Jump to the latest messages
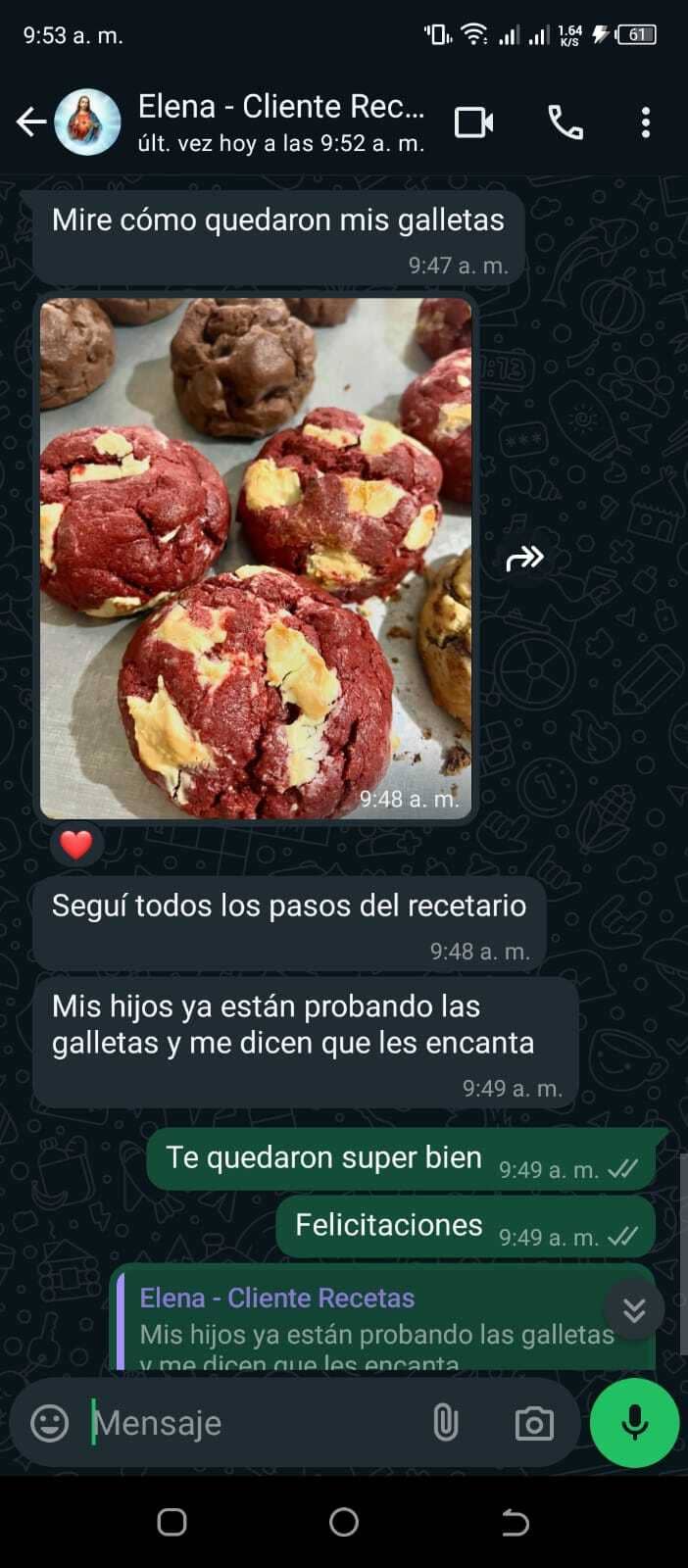This screenshot has height=1568, width=688. (634, 1310)
